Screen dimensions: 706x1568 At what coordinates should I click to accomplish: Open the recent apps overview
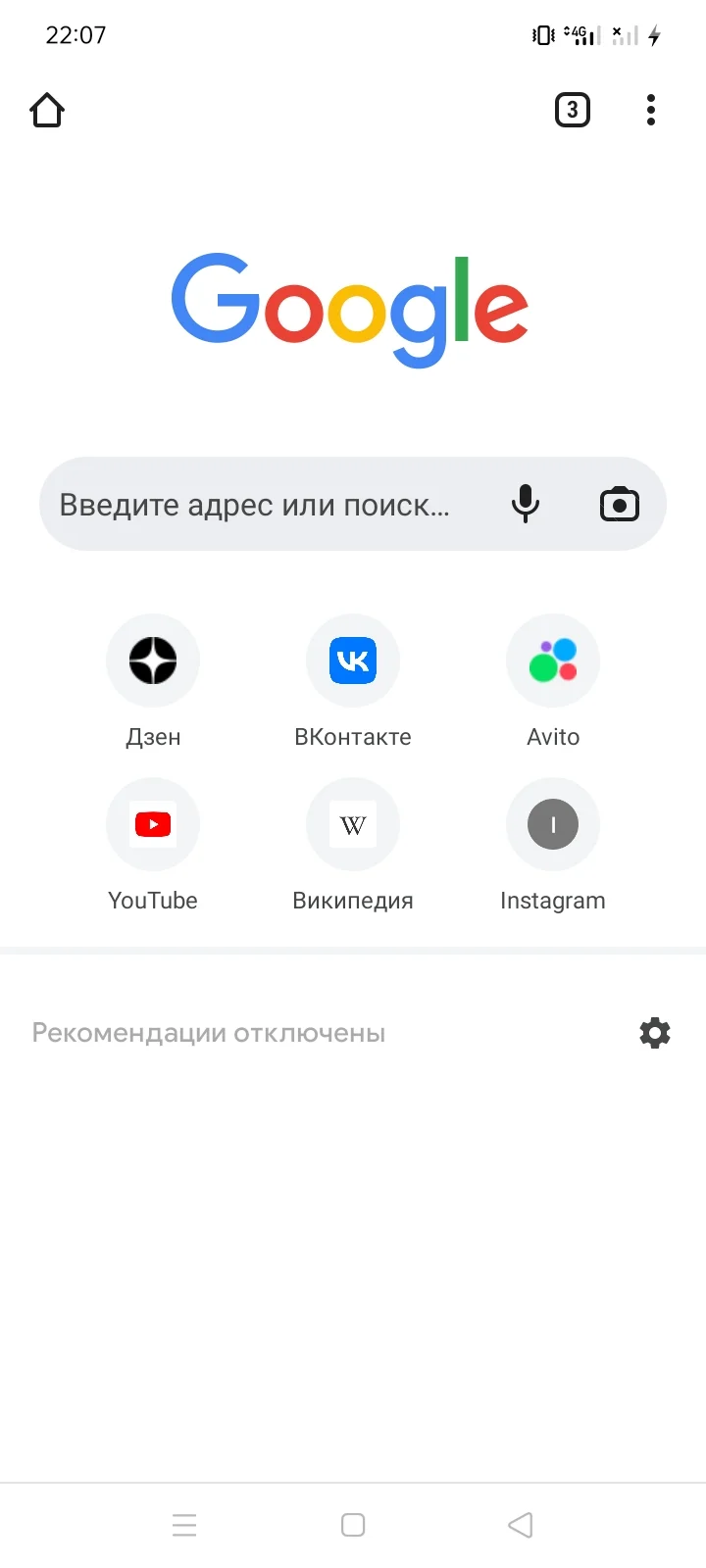pos(184,1525)
